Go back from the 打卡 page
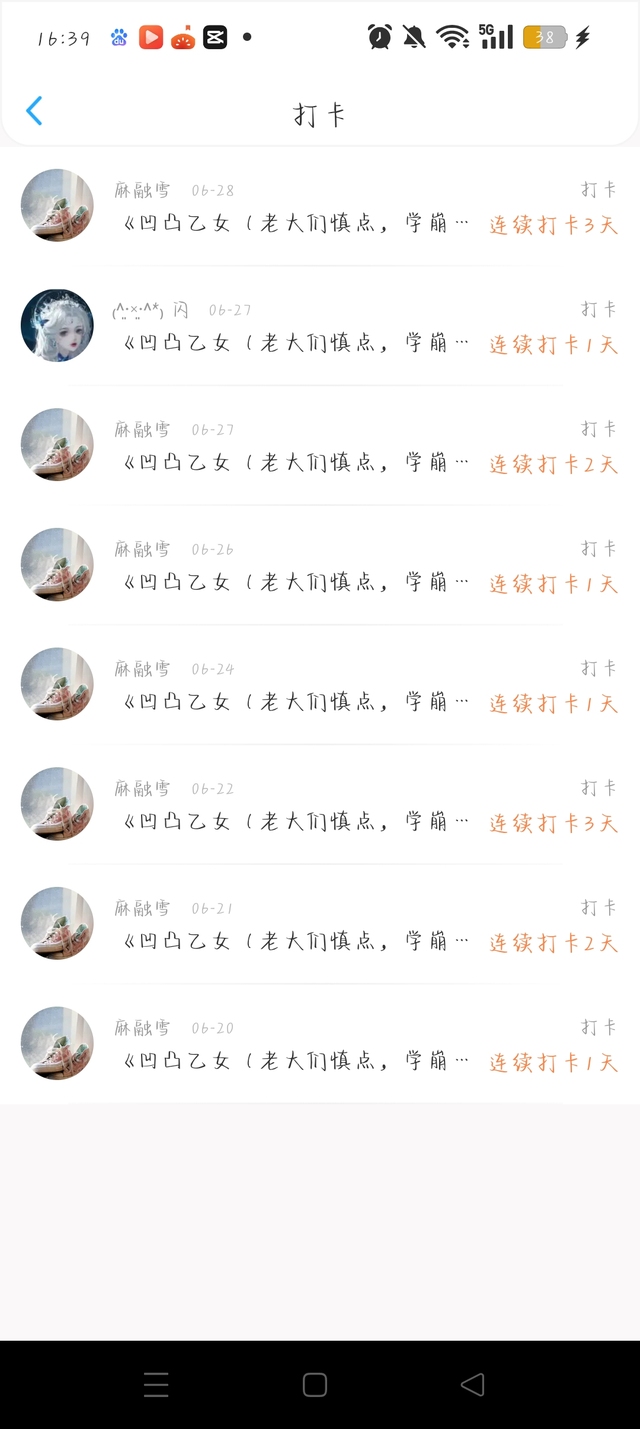The height and width of the screenshot is (1429, 640). coord(34,111)
